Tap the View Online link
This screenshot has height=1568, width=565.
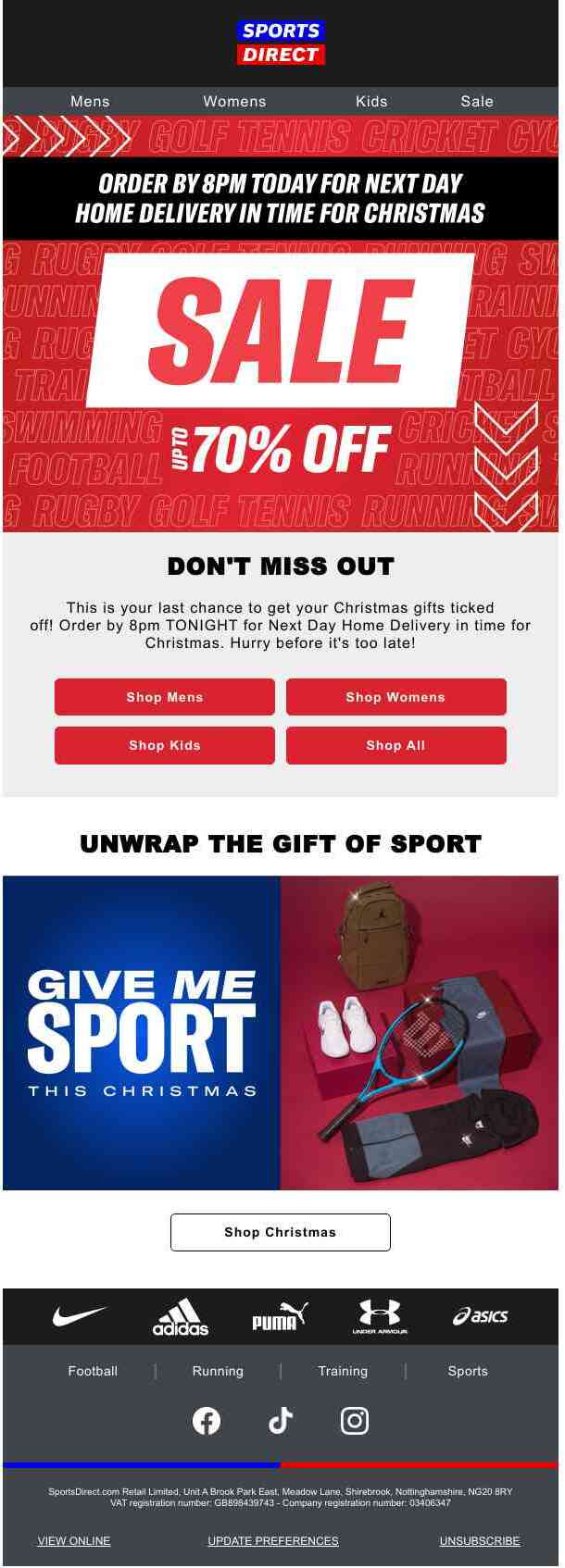74,1541
